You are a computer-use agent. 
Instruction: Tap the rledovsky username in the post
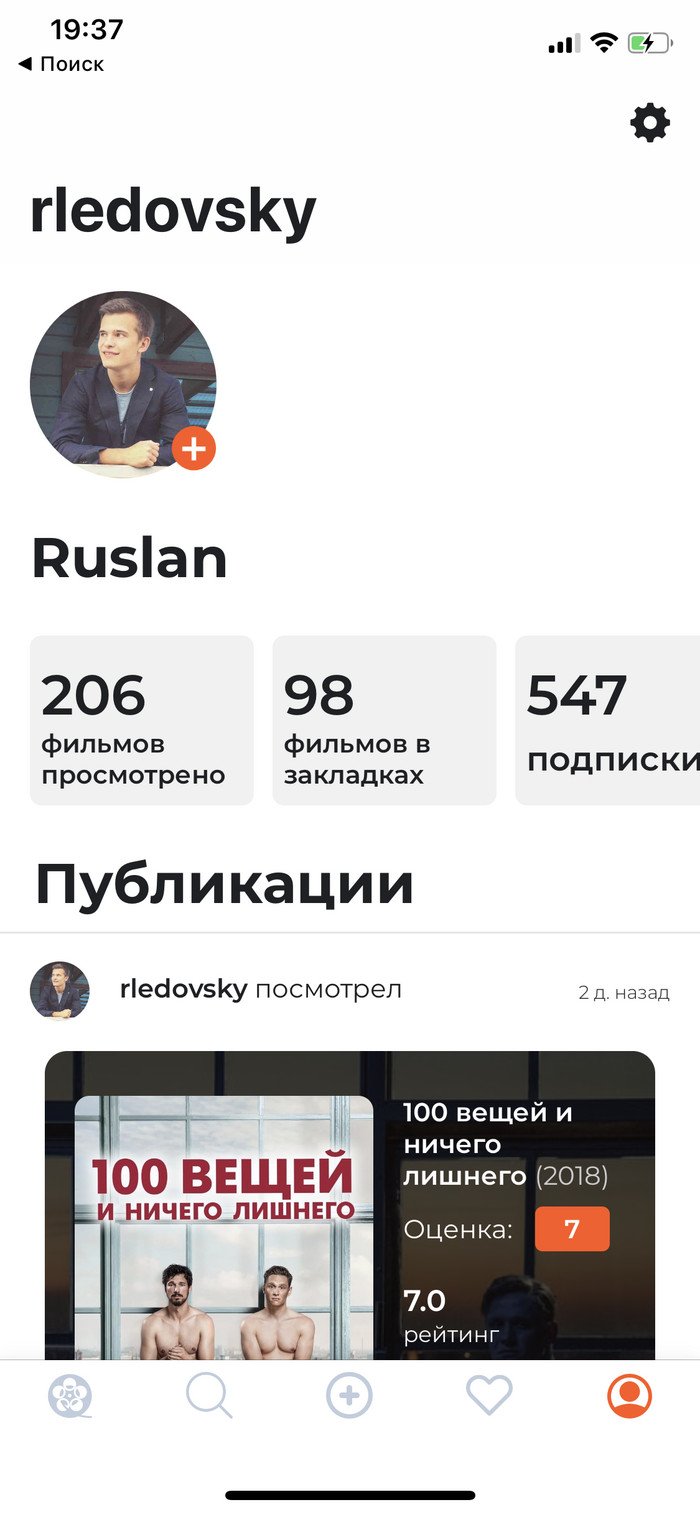[183, 990]
